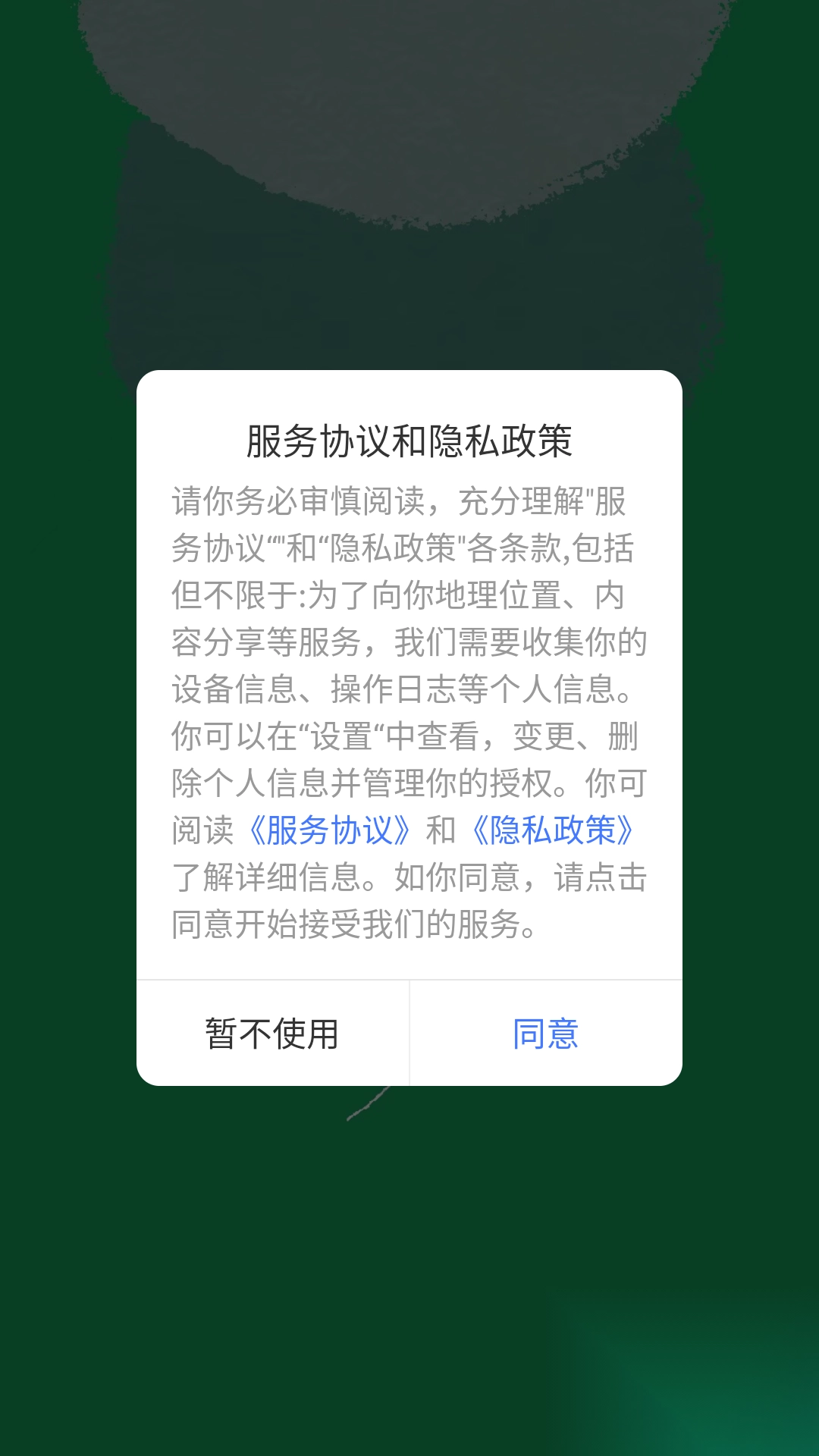Read the 《隐私政策》 link
This screenshot has width=819, height=1456.
552,830
